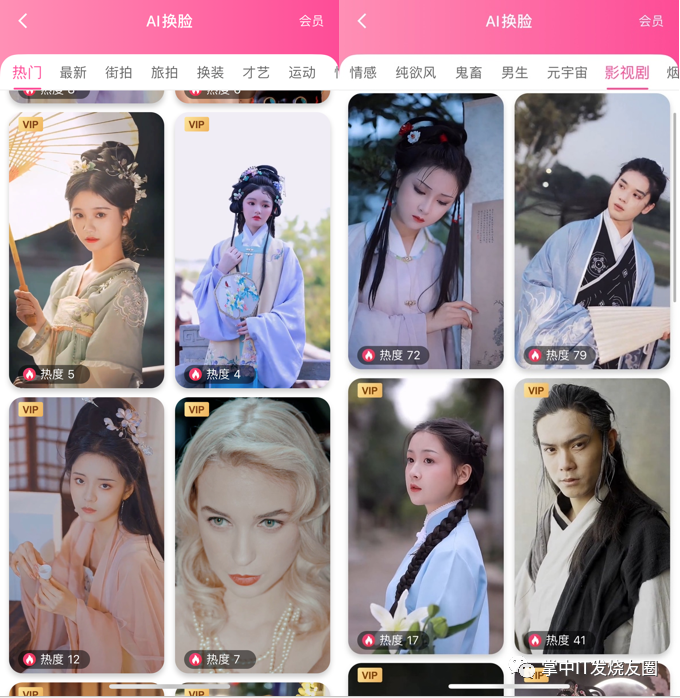Select the 纯欲风 tab

pos(416,73)
